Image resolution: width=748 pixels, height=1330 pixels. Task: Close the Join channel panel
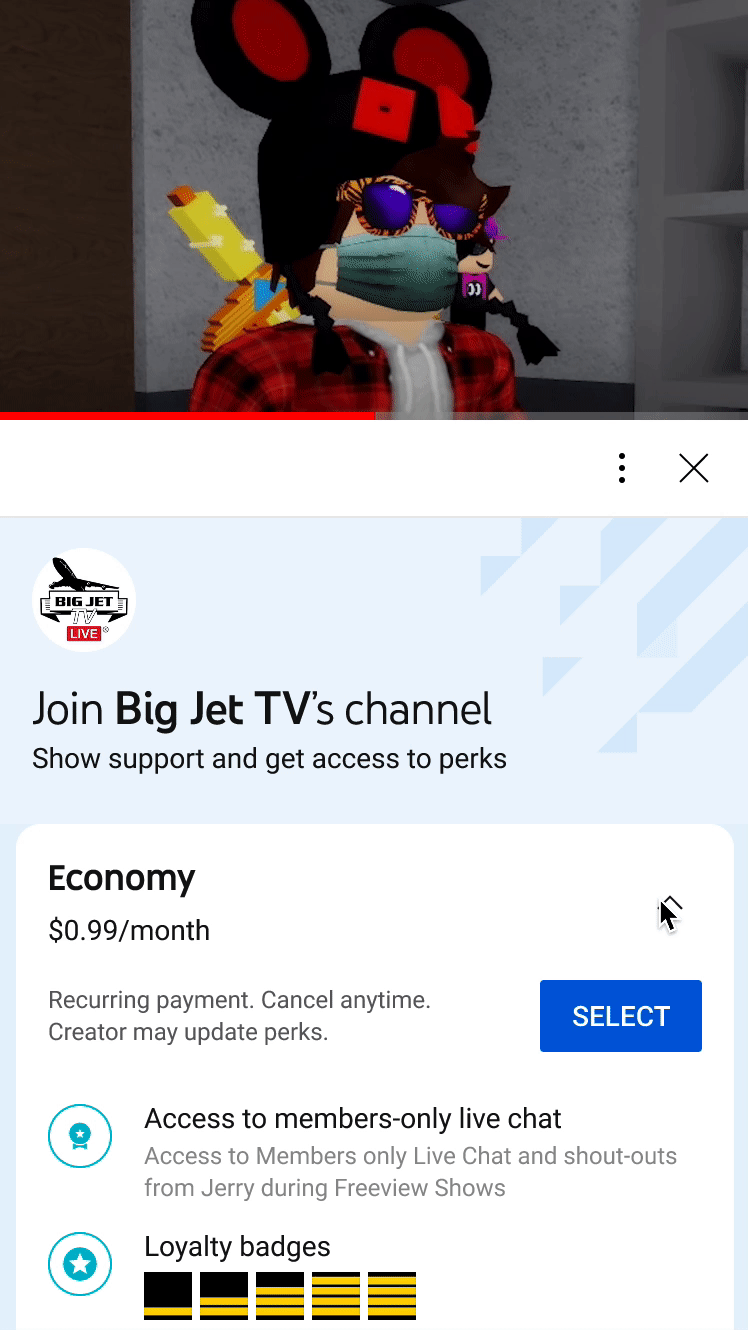click(x=693, y=468)
